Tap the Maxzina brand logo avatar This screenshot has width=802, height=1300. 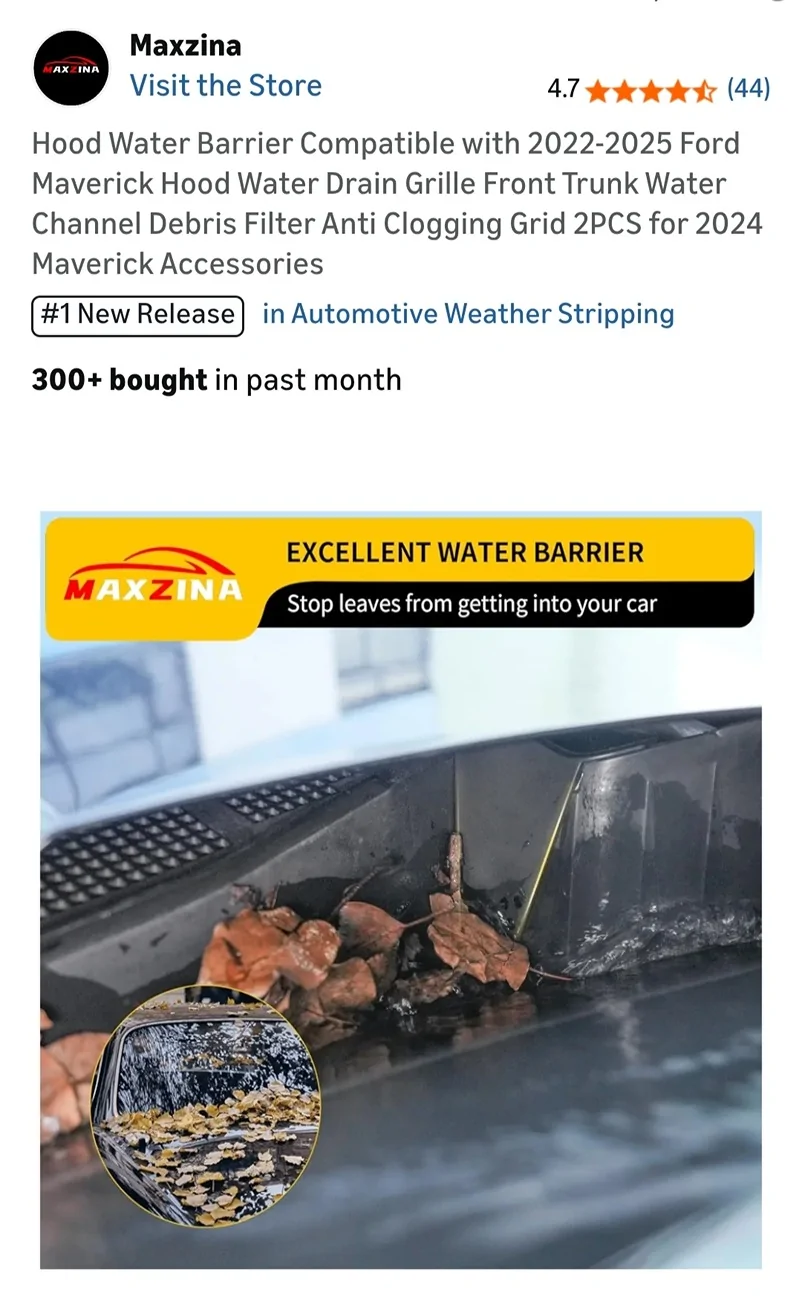pyautogui.click(x=70, y=69)
